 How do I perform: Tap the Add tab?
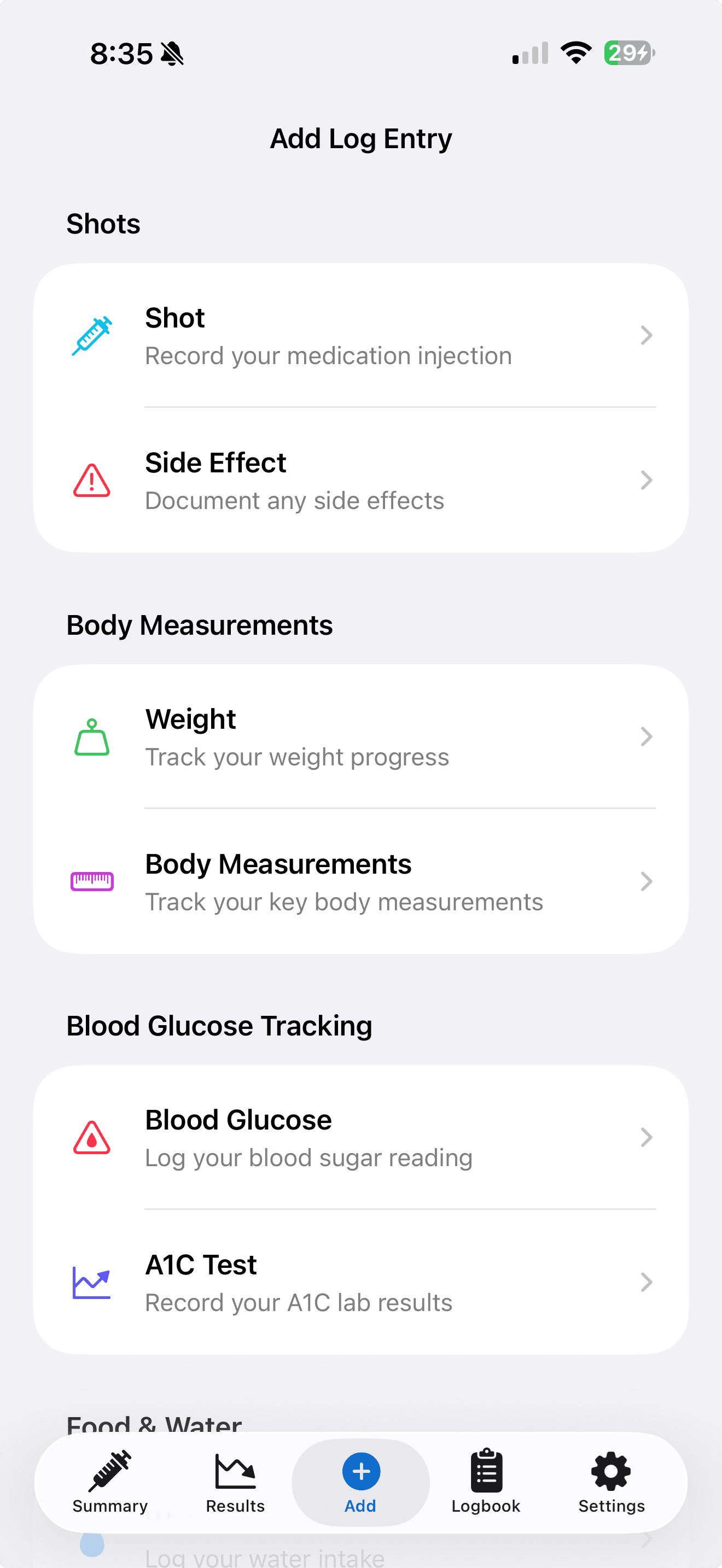(360, 1482)
